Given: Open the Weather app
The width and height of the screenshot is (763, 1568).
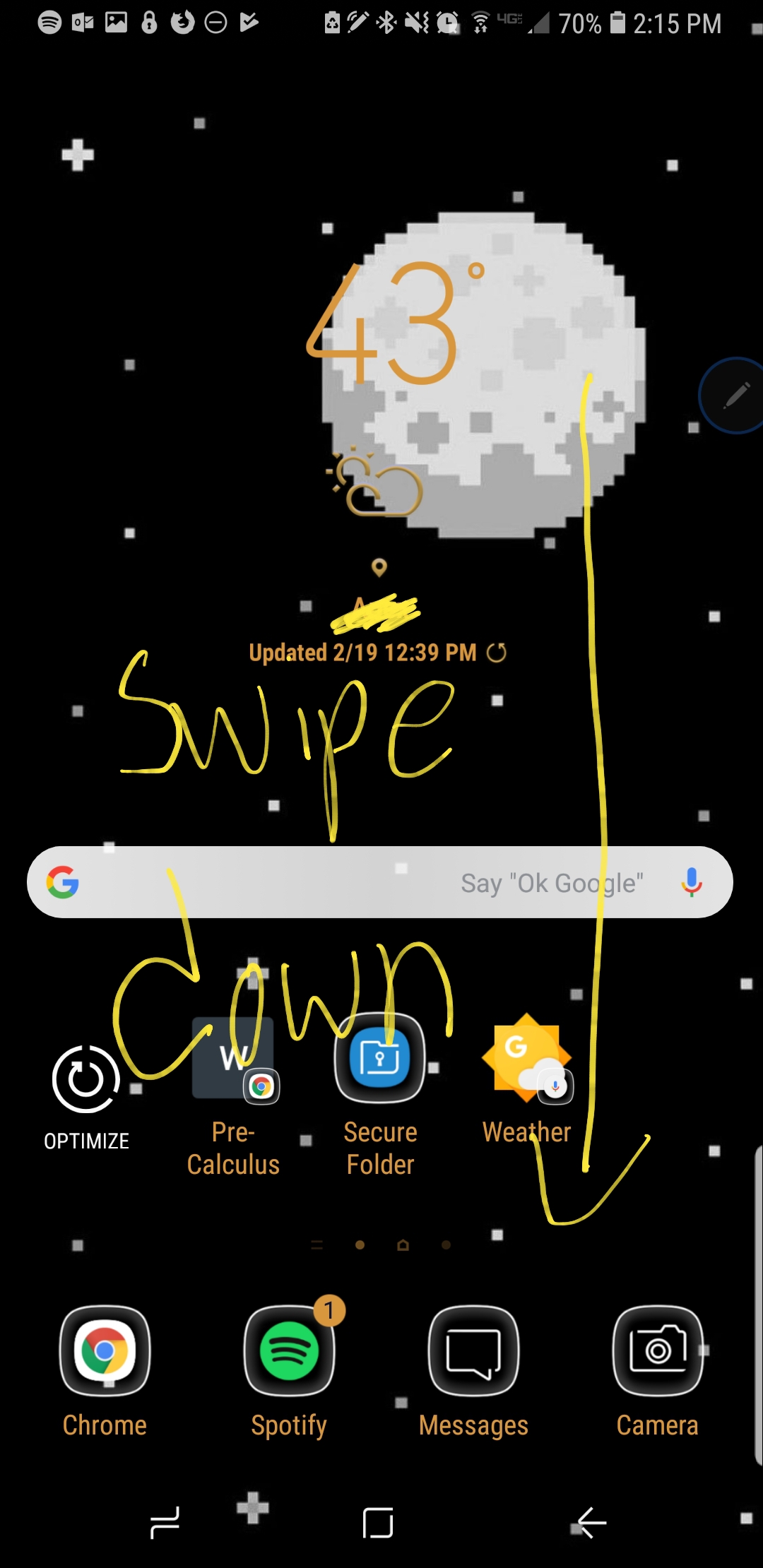Looking at the screenshot, I should [x=526, y=1059].
